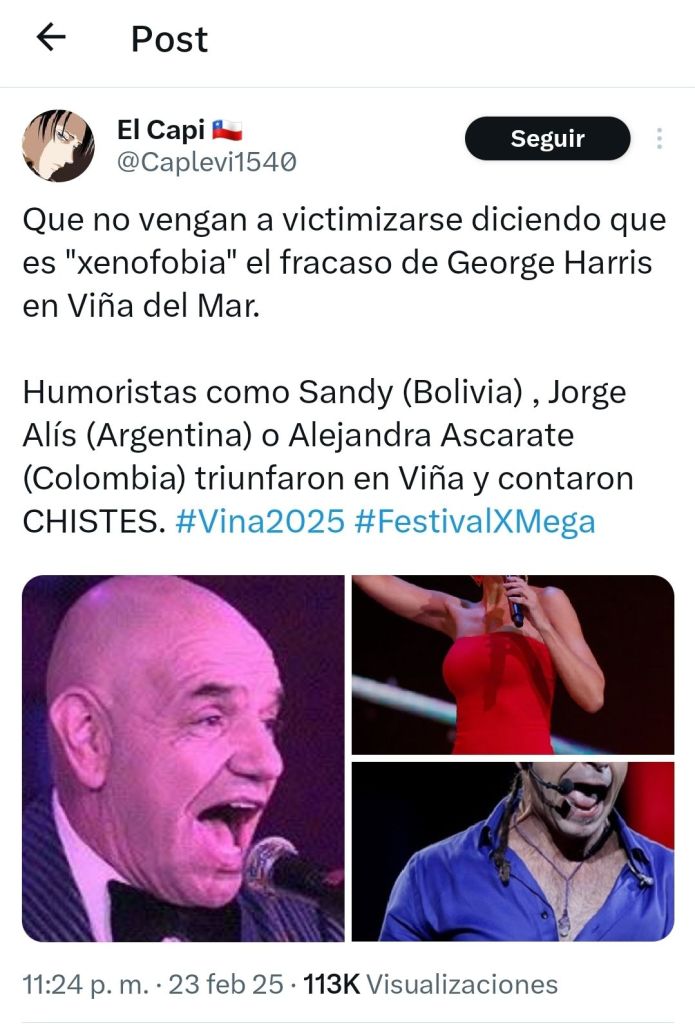Follow El Capi with Seguir button
The height and width of the screenshot is (1024, 695).
547,139
